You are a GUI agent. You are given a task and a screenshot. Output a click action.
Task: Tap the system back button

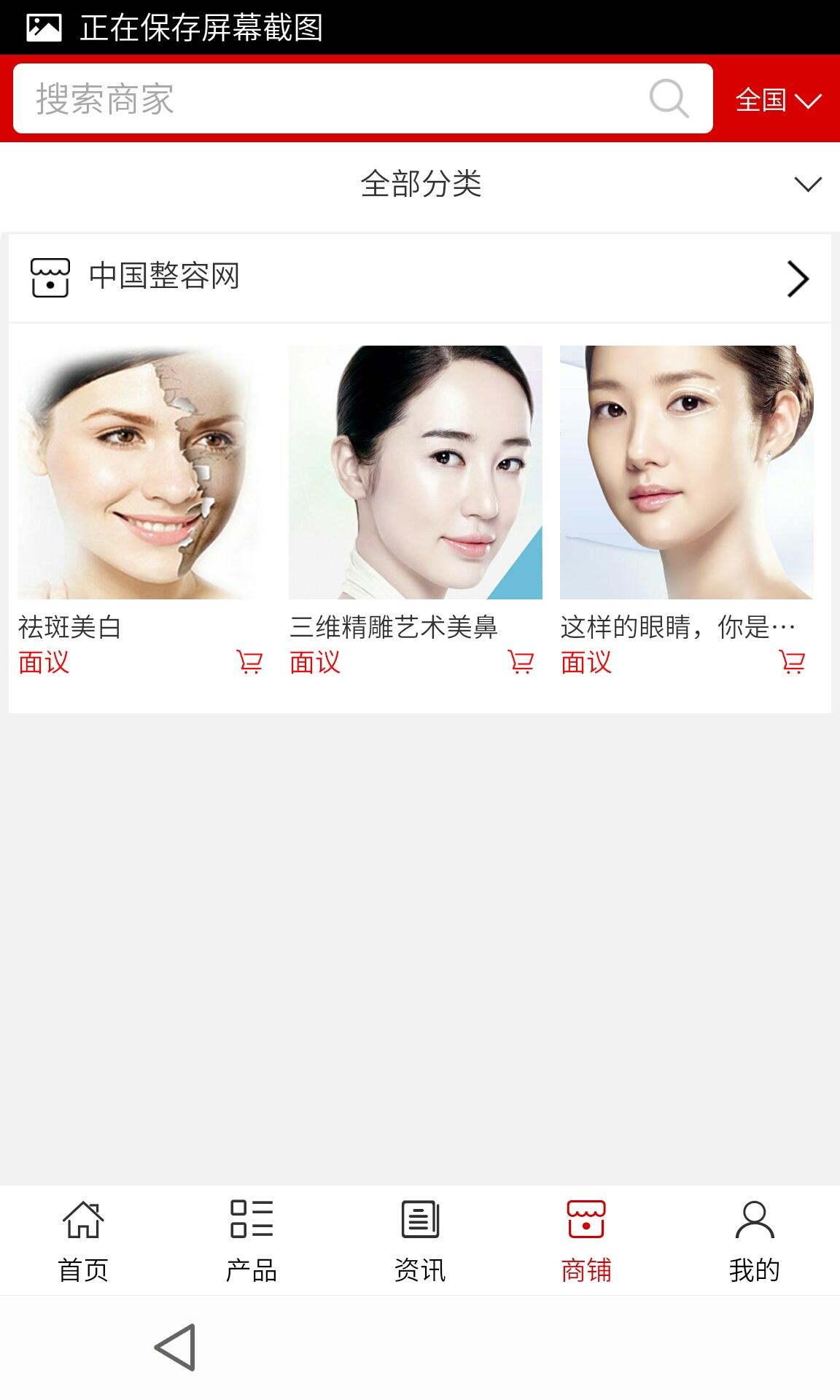coord(176,1347)
